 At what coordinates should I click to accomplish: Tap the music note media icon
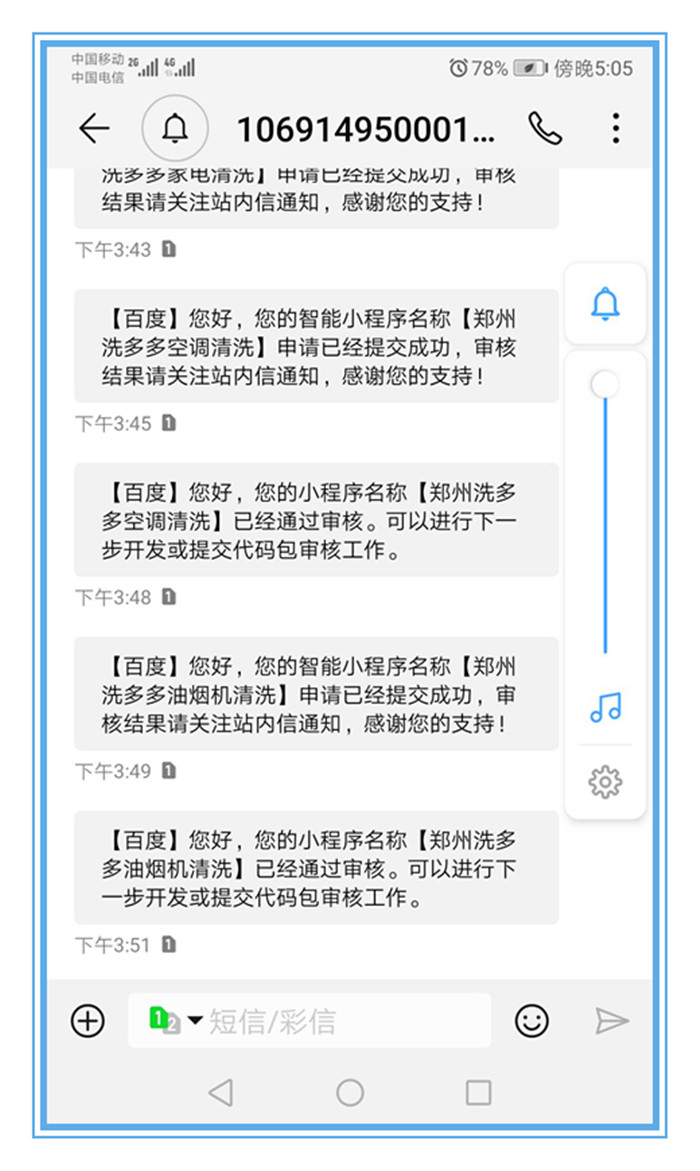click(x=605, y=708)
